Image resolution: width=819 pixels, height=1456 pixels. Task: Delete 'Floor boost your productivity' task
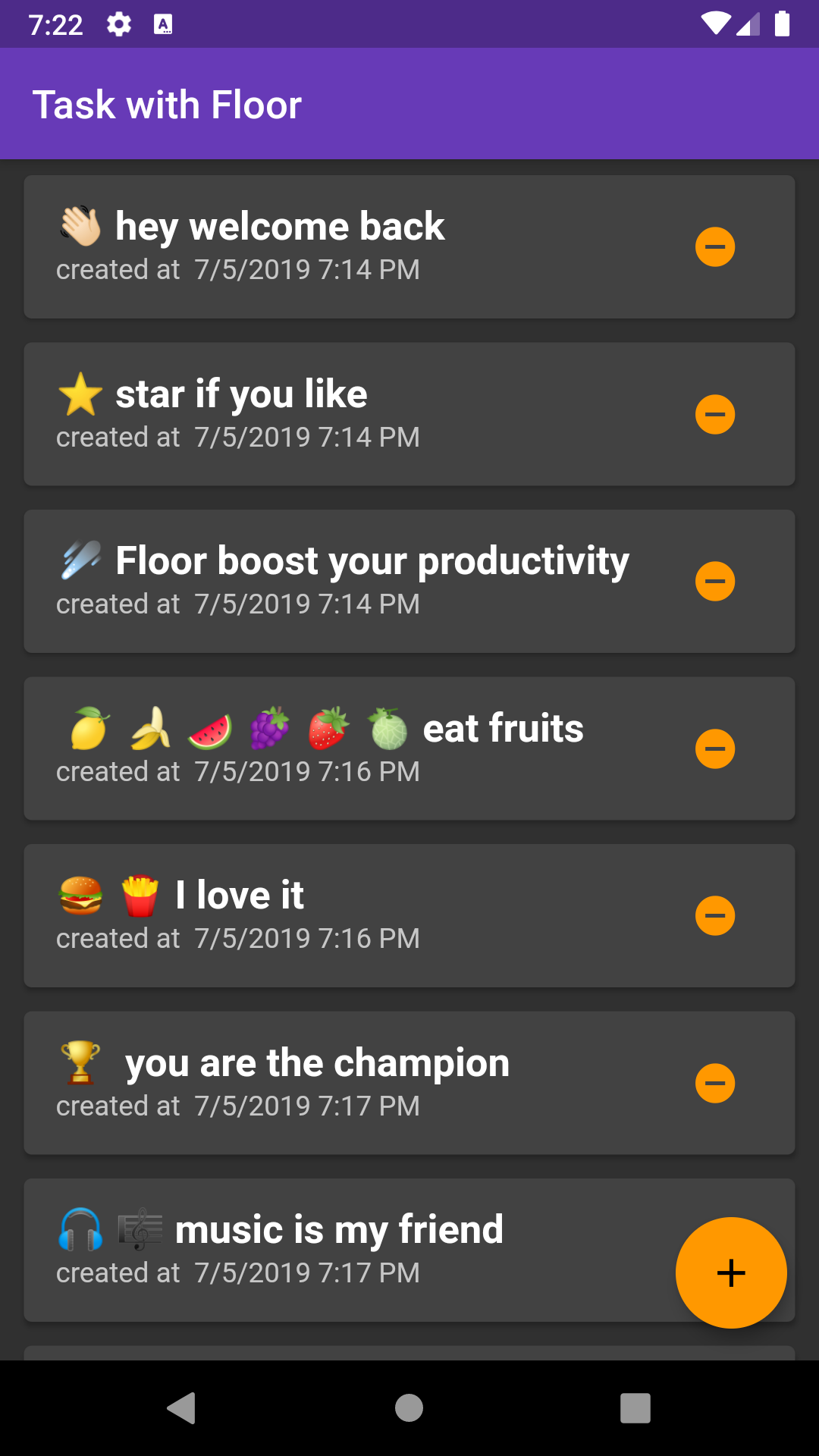714,581
